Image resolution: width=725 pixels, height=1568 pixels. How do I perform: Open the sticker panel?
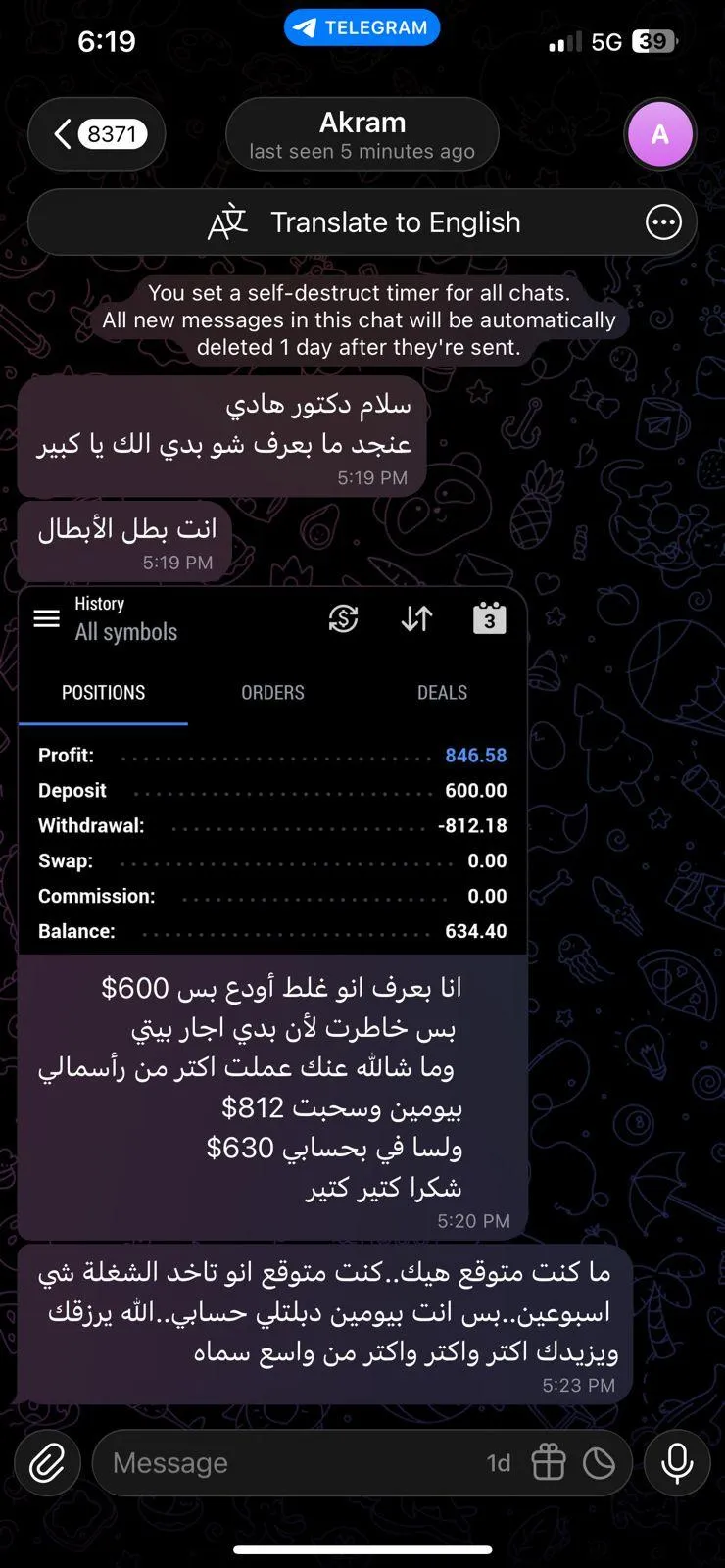599,1463
